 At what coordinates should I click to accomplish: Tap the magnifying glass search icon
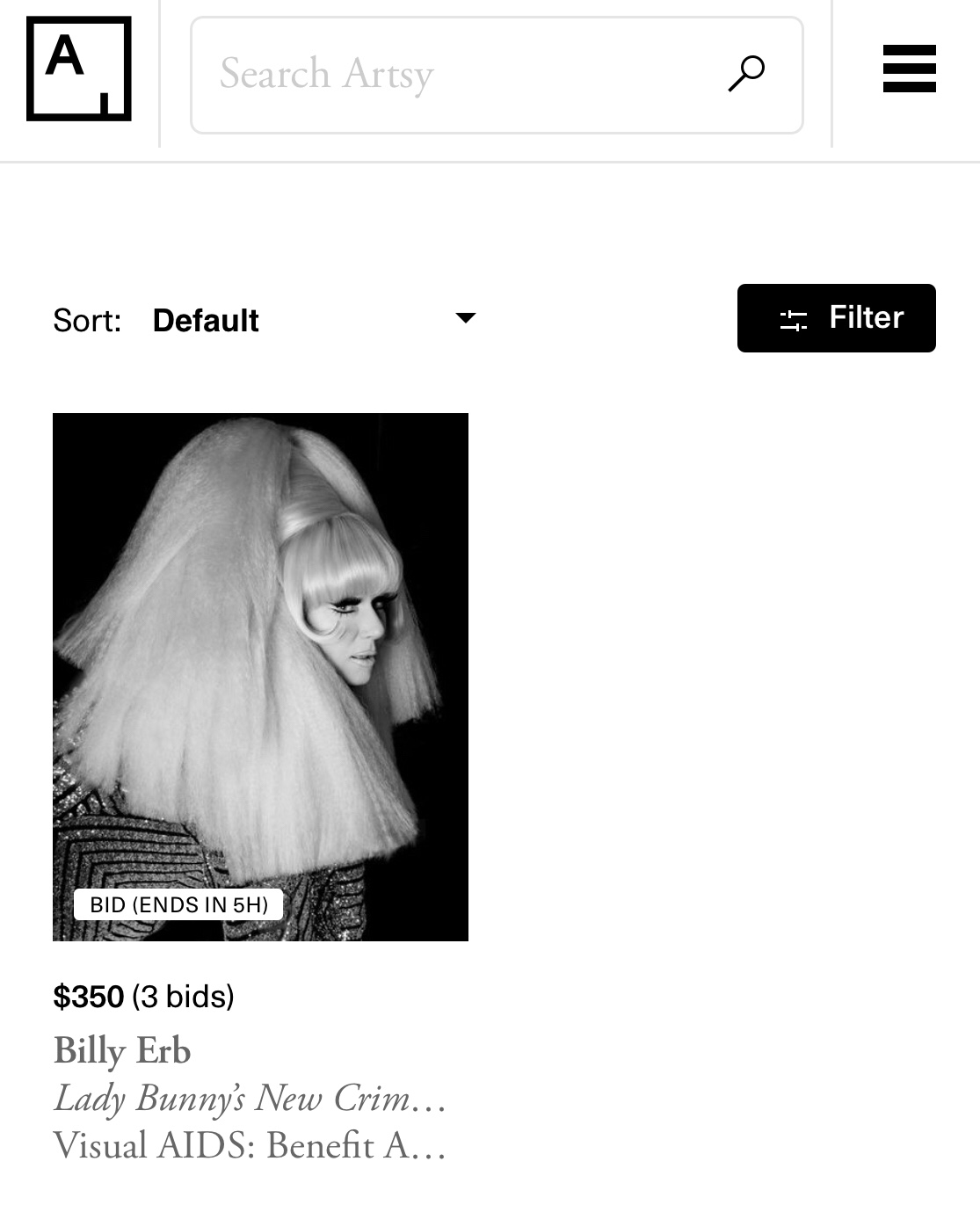(x=746, y=74)
